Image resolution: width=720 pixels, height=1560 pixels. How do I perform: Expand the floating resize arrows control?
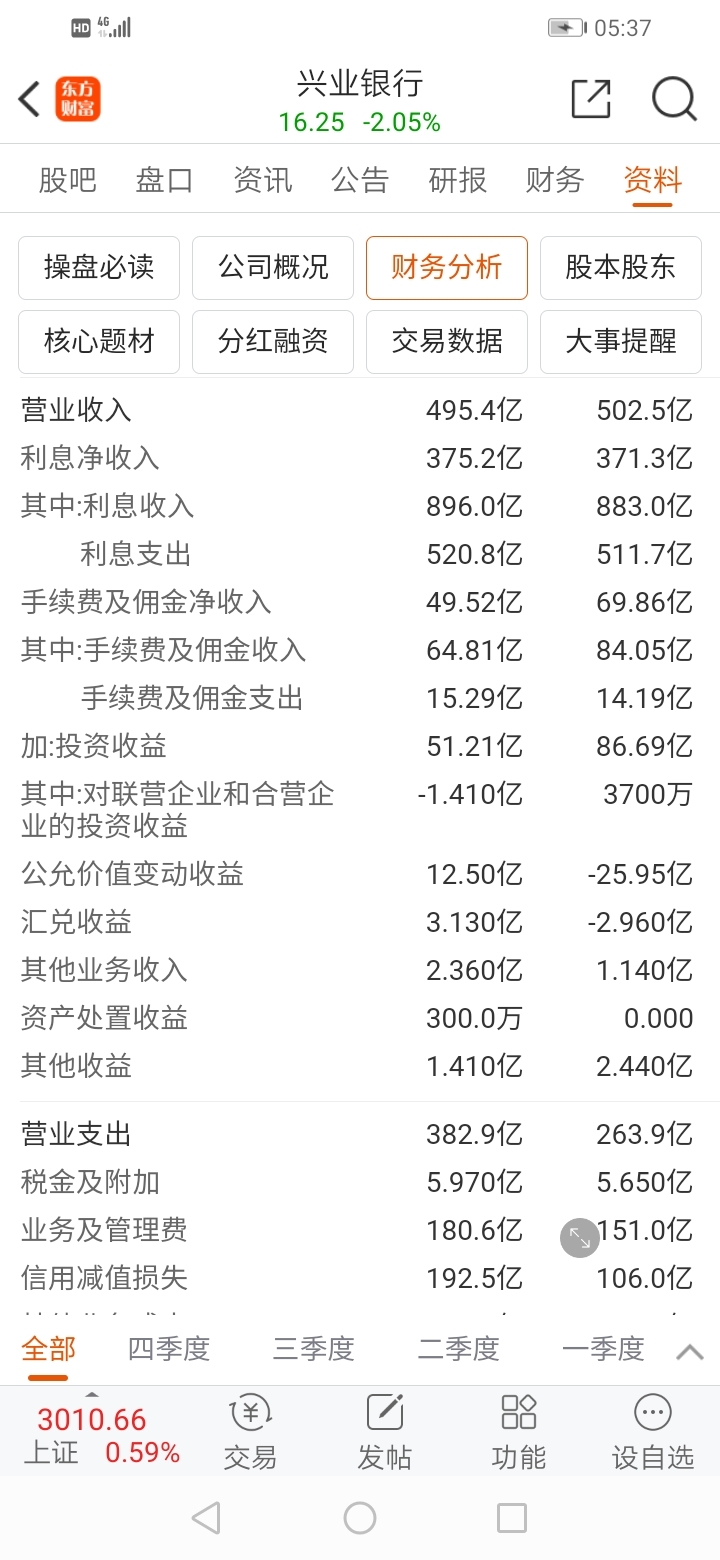click(x=579, y=1237)
